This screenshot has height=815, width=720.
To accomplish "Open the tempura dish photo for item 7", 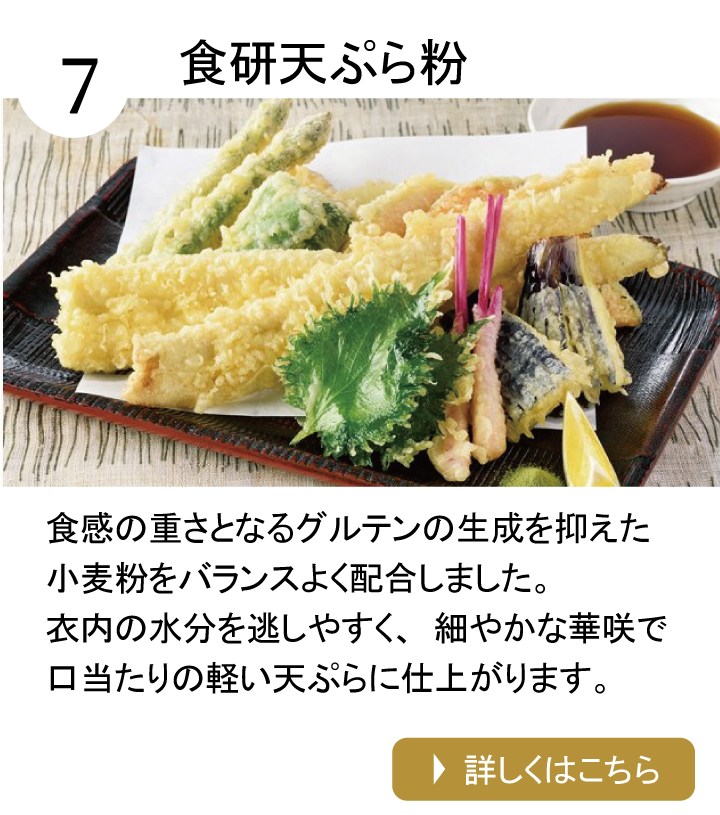I will click(360, 292).
